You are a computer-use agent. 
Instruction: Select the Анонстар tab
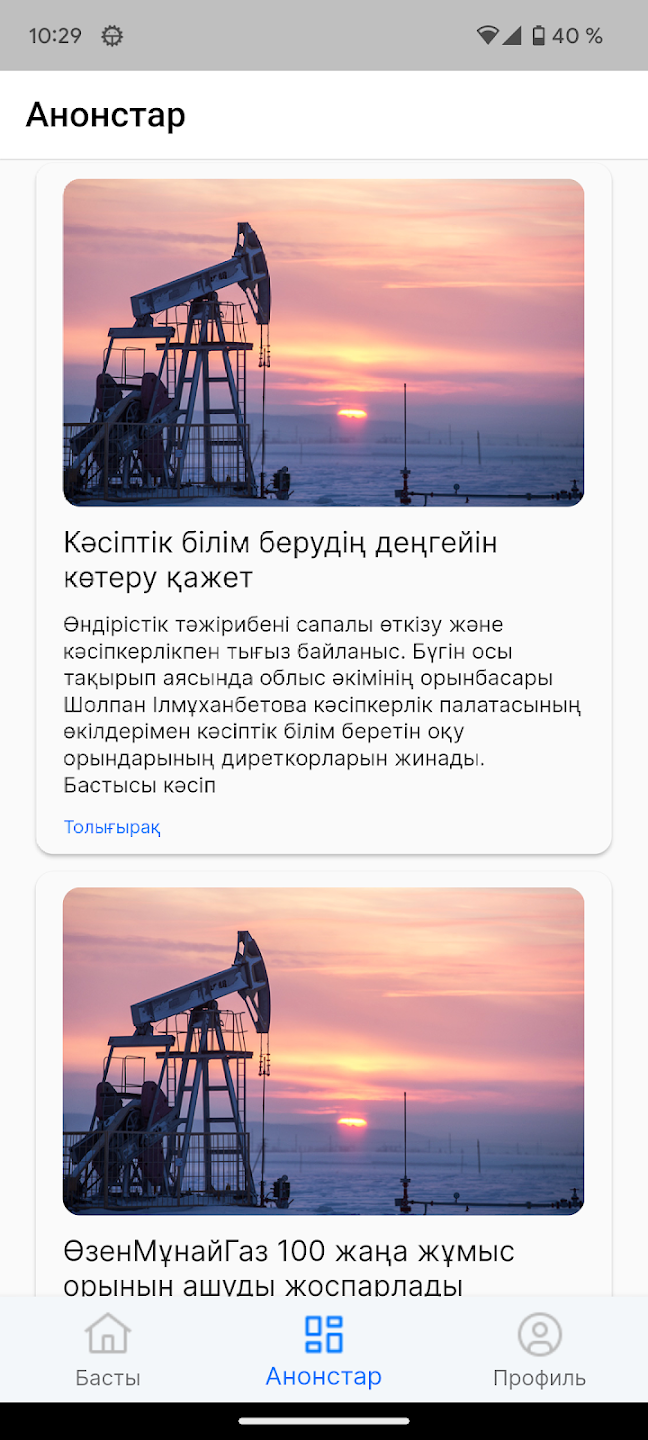pyautogui.click(x=323, y=1350)
